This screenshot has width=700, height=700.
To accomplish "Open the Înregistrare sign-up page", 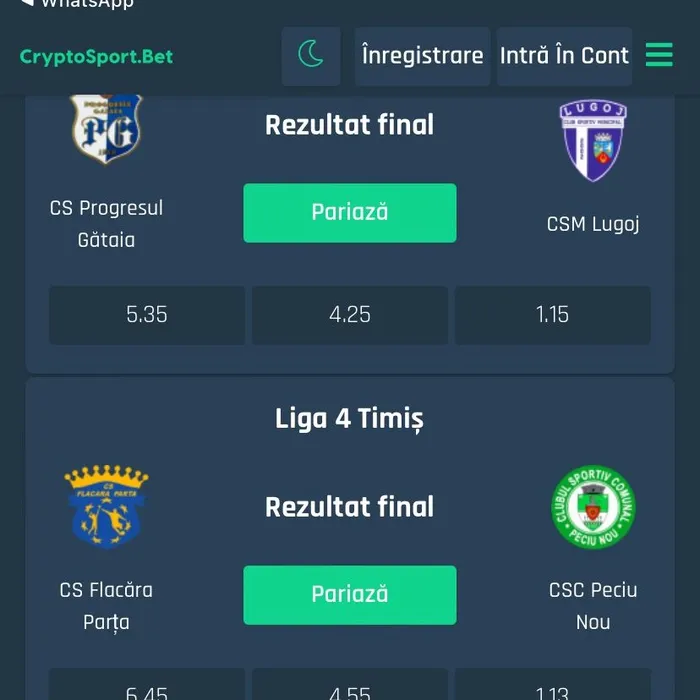I will coord(422,56).
